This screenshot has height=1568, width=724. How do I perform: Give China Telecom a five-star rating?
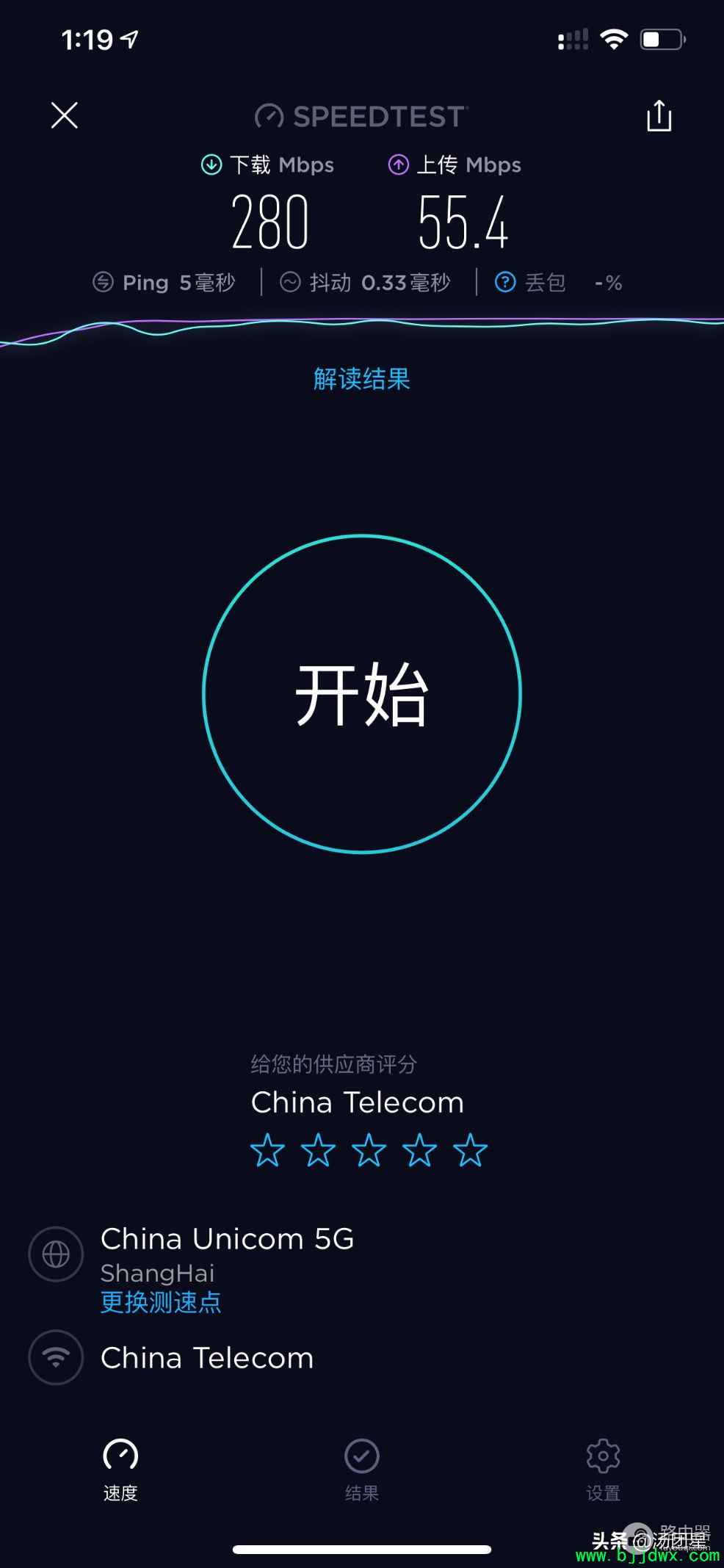click(470, 1150)
